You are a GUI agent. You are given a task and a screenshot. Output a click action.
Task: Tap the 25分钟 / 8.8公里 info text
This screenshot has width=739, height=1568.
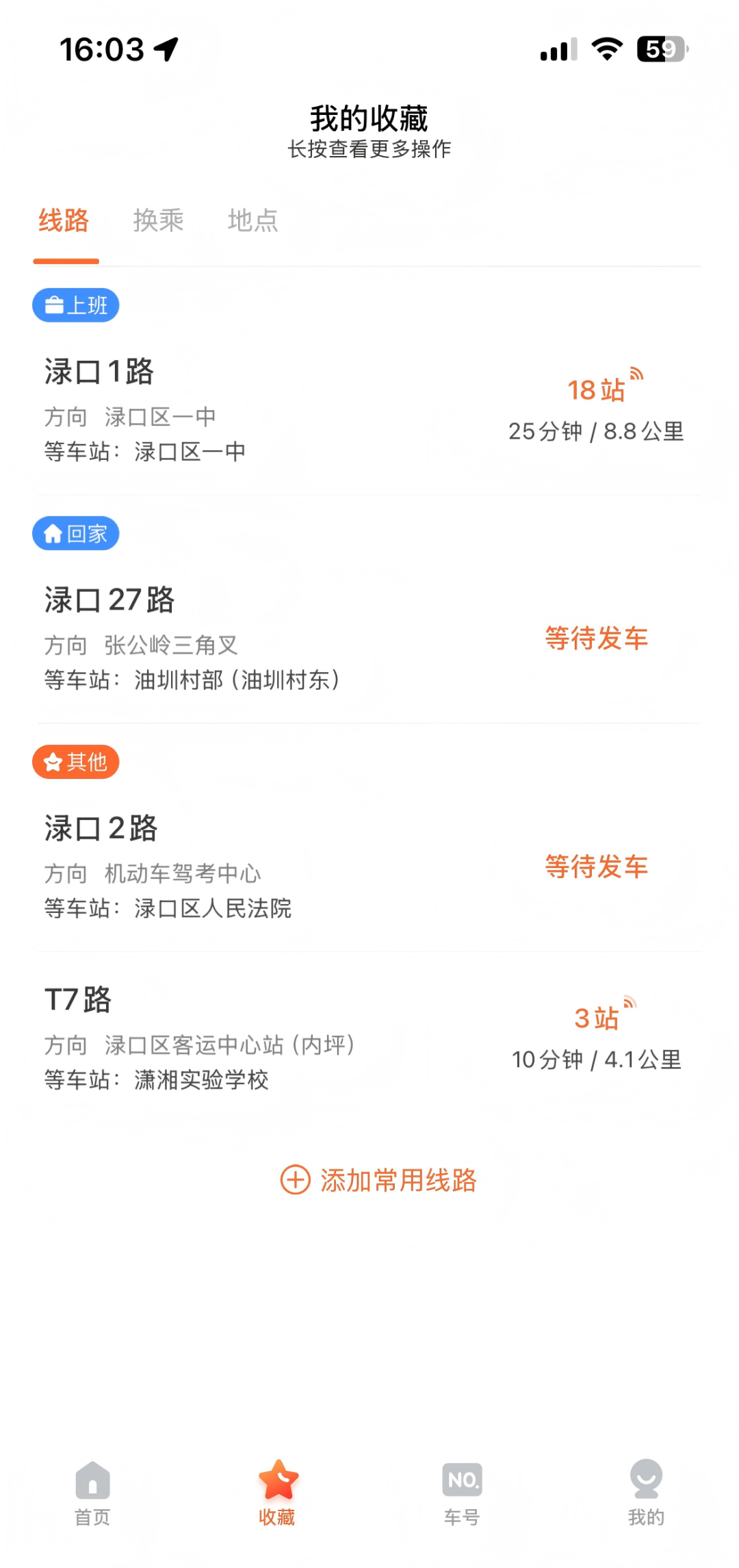[x=596, y=431]
